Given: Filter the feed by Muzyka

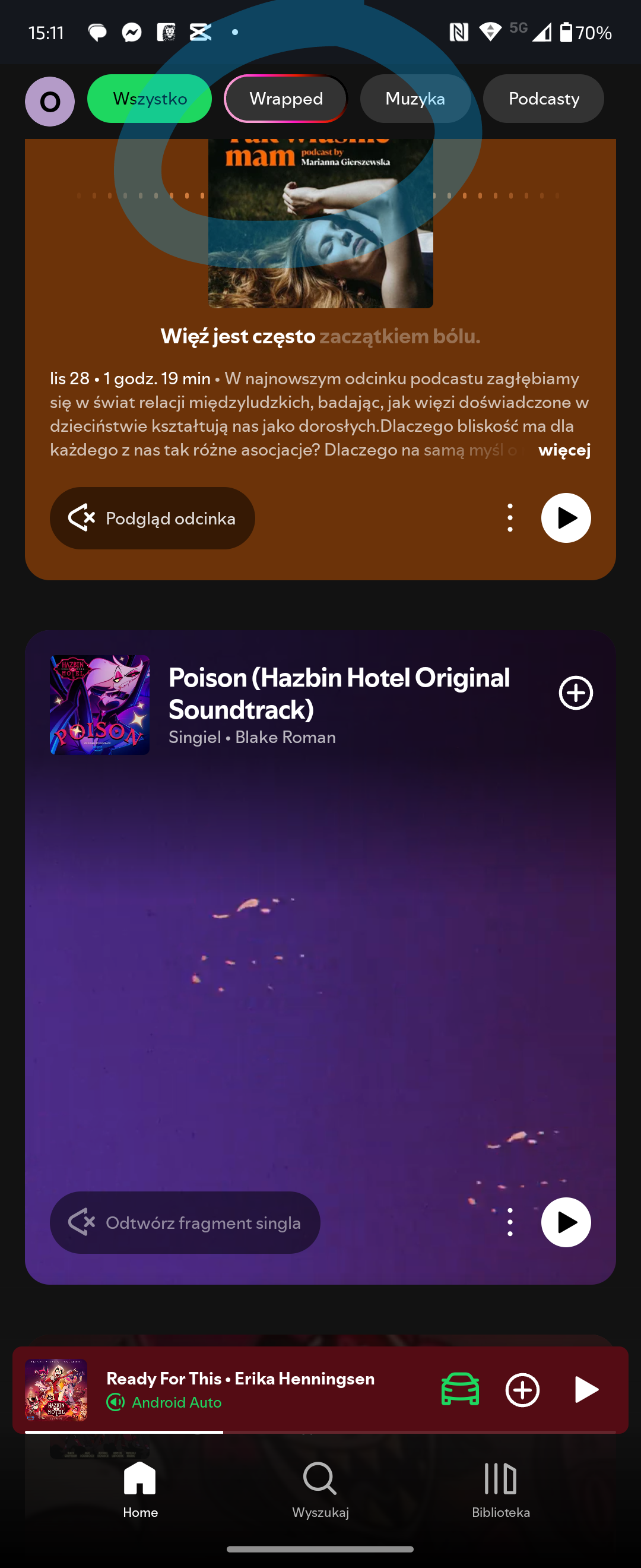Looking at the screenshot, I should [x=415, y=99].
